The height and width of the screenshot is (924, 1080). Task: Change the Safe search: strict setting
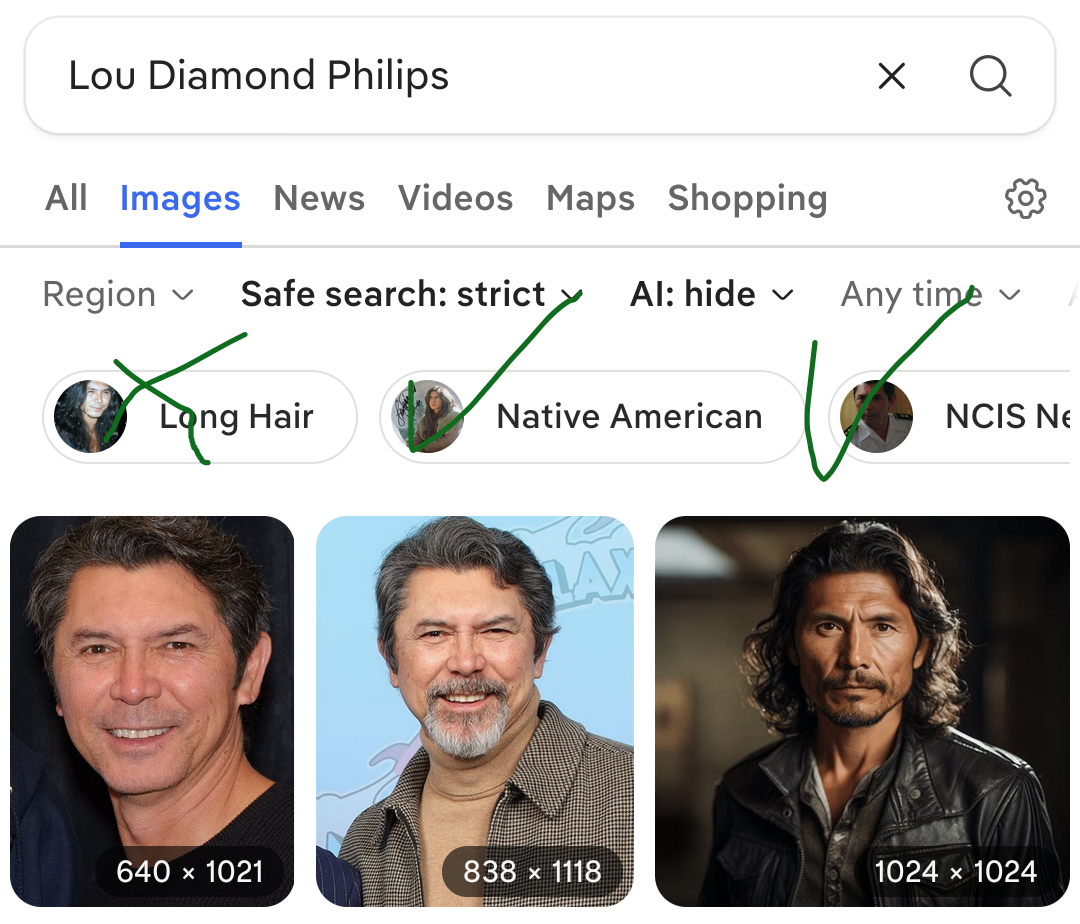410,295
